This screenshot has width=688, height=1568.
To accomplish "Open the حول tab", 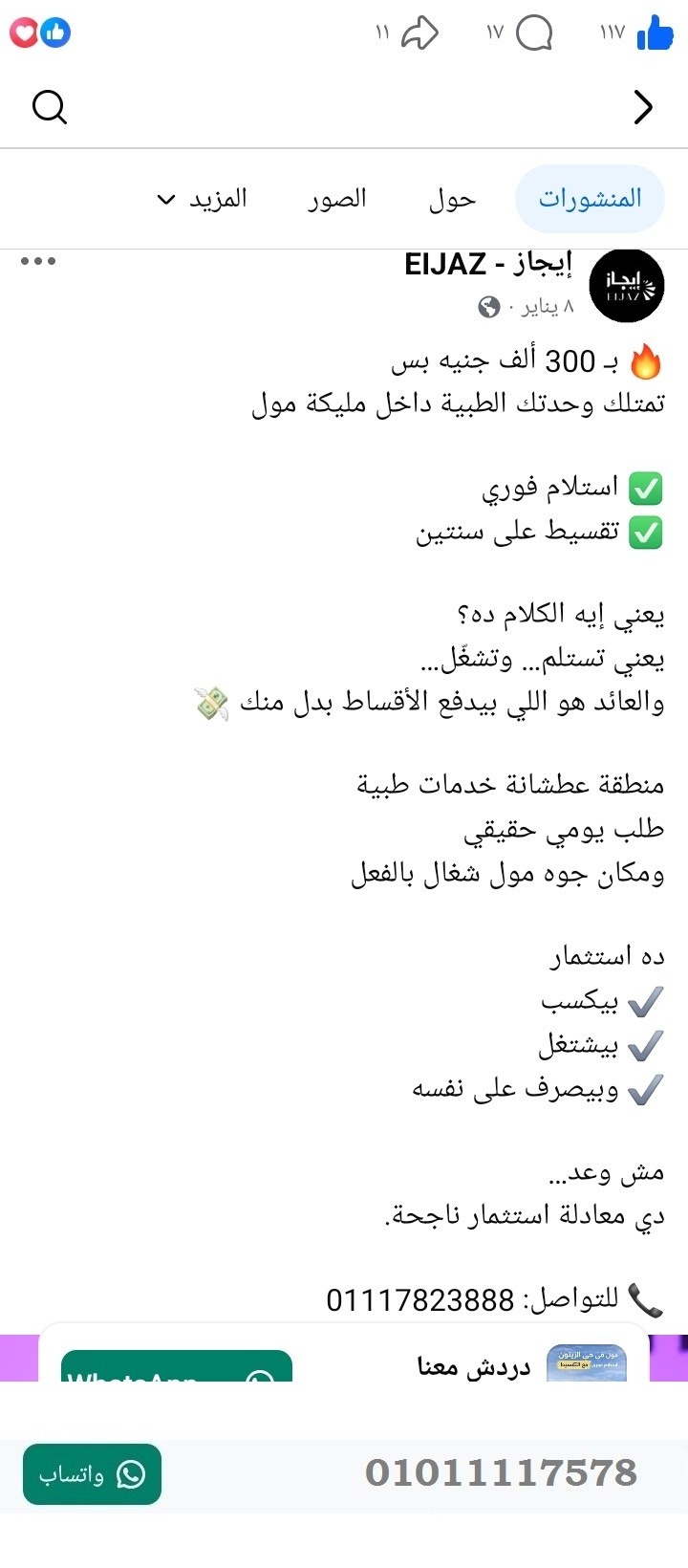I will coord(456,199).
